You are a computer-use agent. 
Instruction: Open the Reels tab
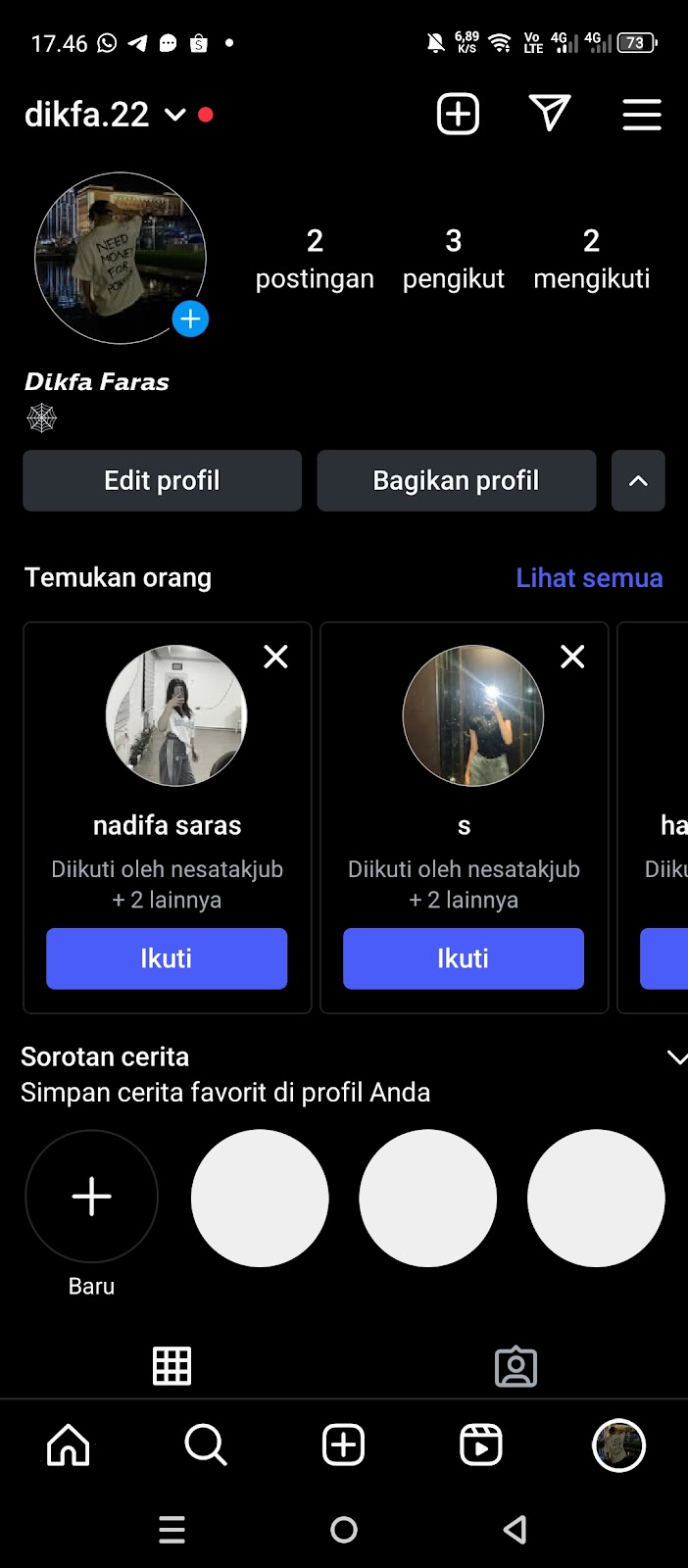click(x=481, y=1445)
